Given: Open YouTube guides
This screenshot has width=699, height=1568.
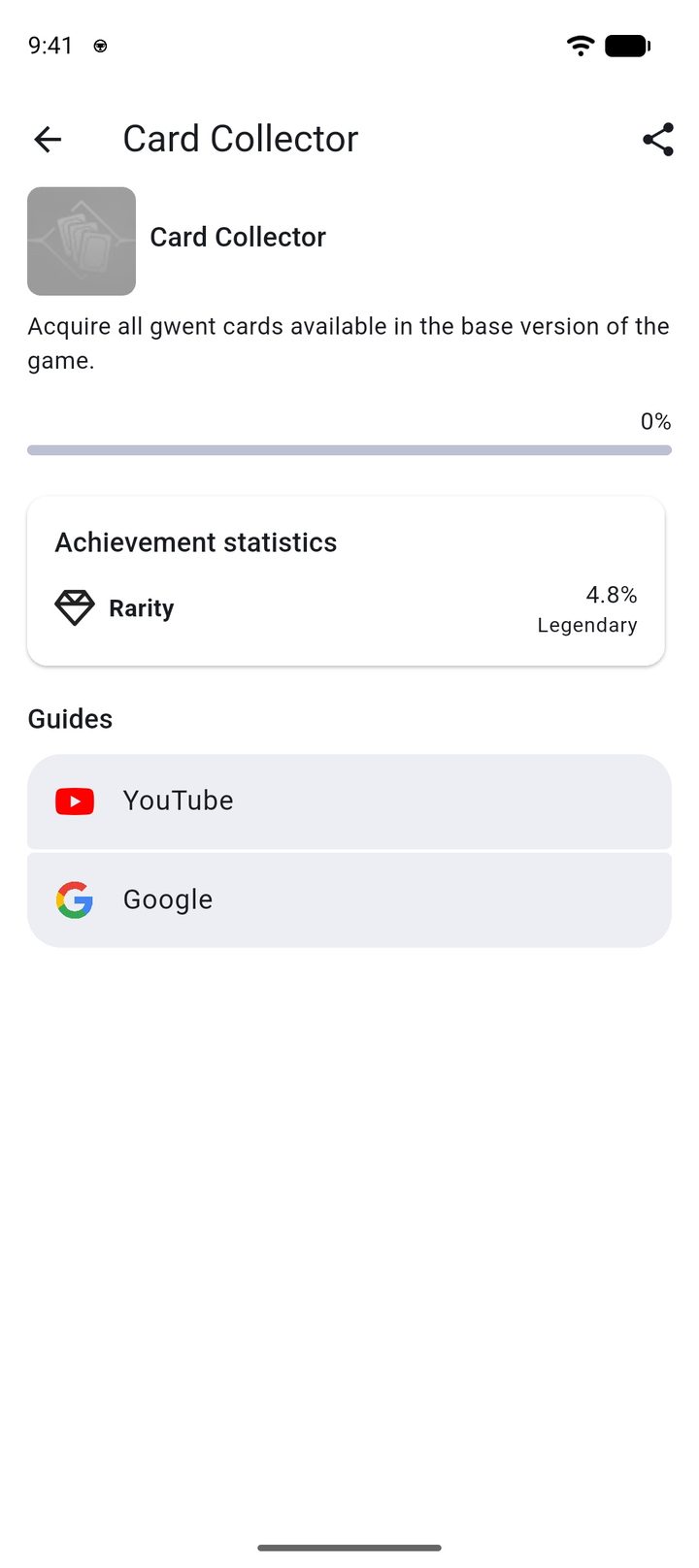Looking at the screenshot, I should click(349, 801).
